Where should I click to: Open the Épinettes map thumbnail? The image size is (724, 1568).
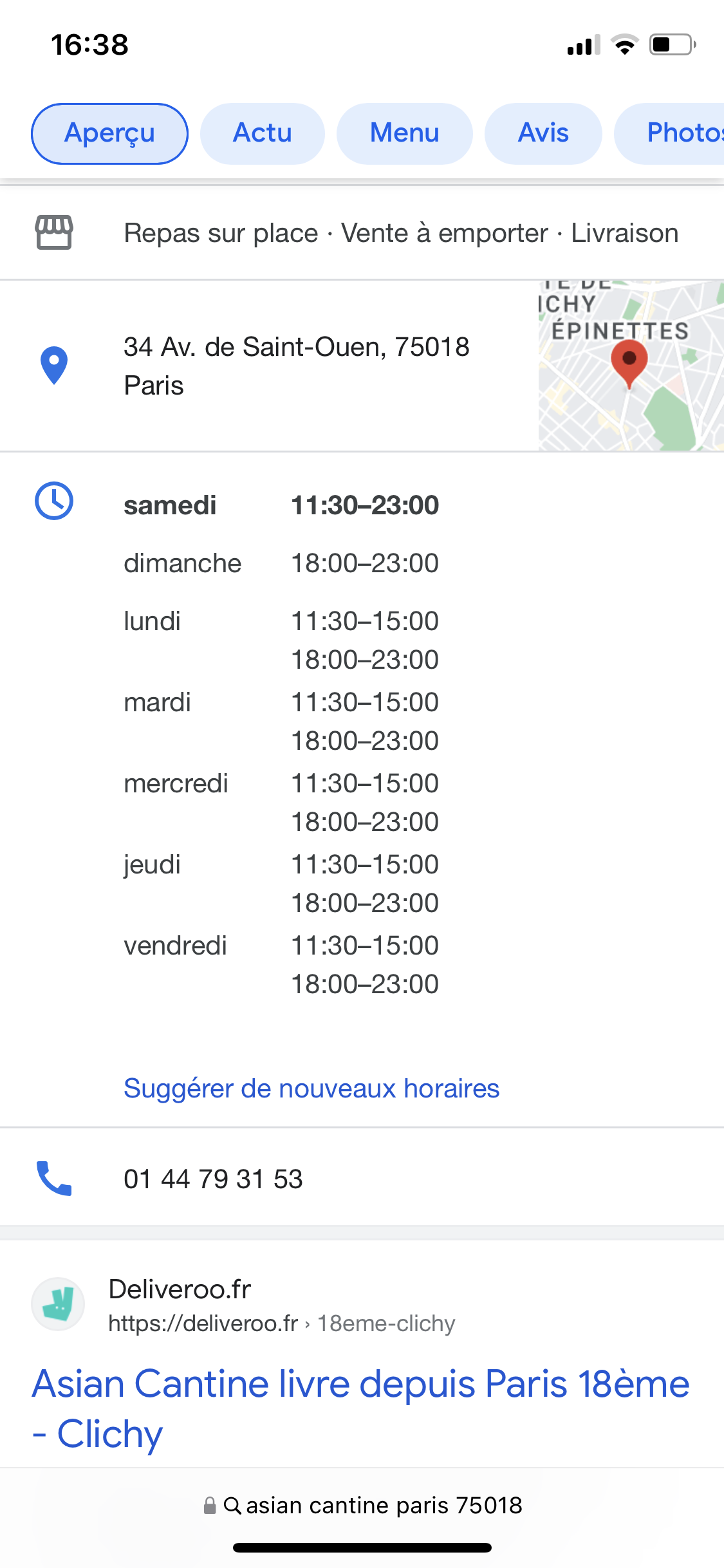[x=631, y=366]
